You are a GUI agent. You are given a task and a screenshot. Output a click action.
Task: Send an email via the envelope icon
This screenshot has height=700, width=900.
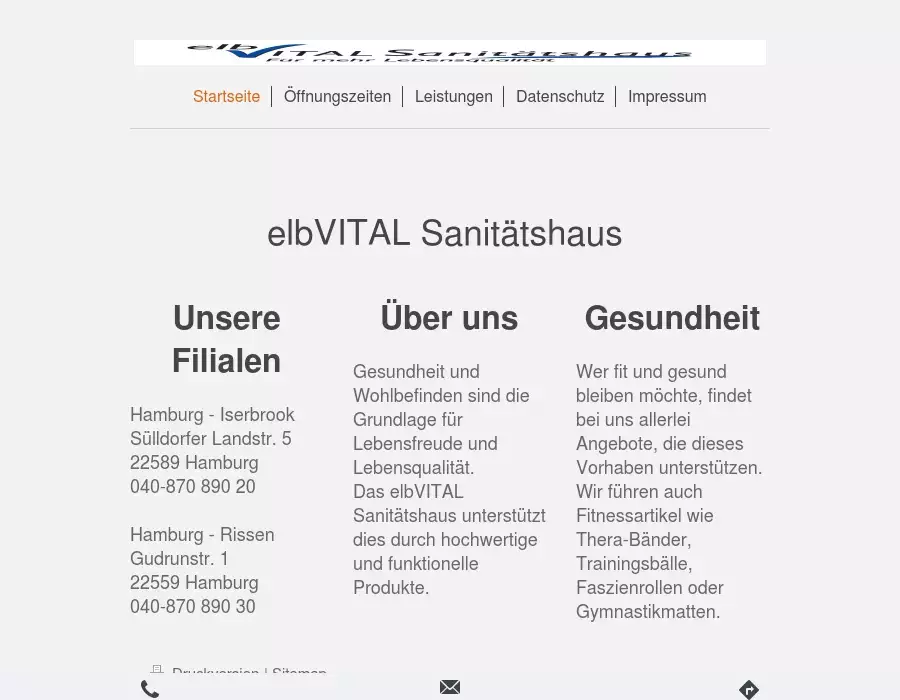pyautogui.click(x=450, y=687)
